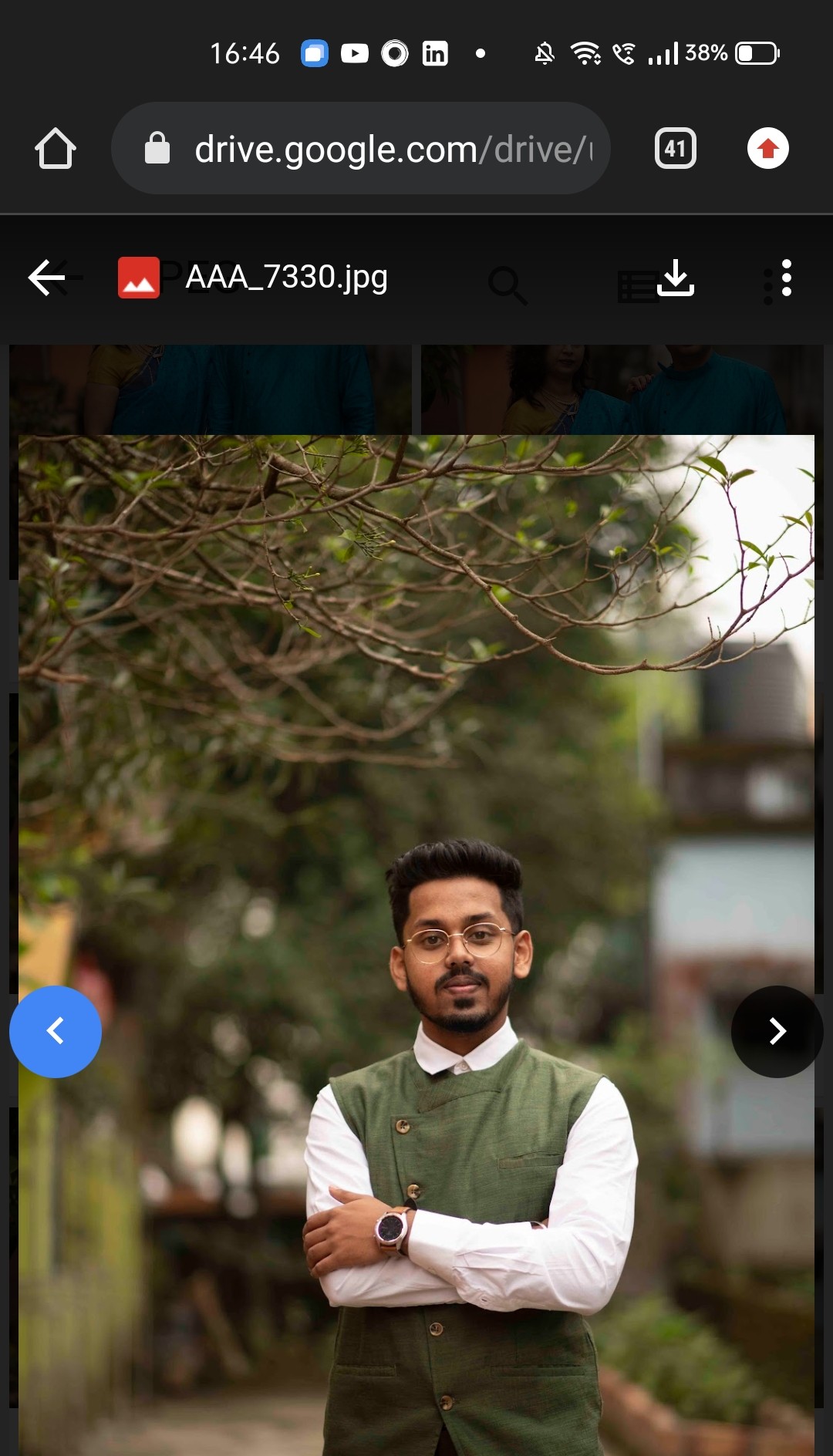
Task: Open the tab switcher showing 41 tabs
Action: [675, 149]
